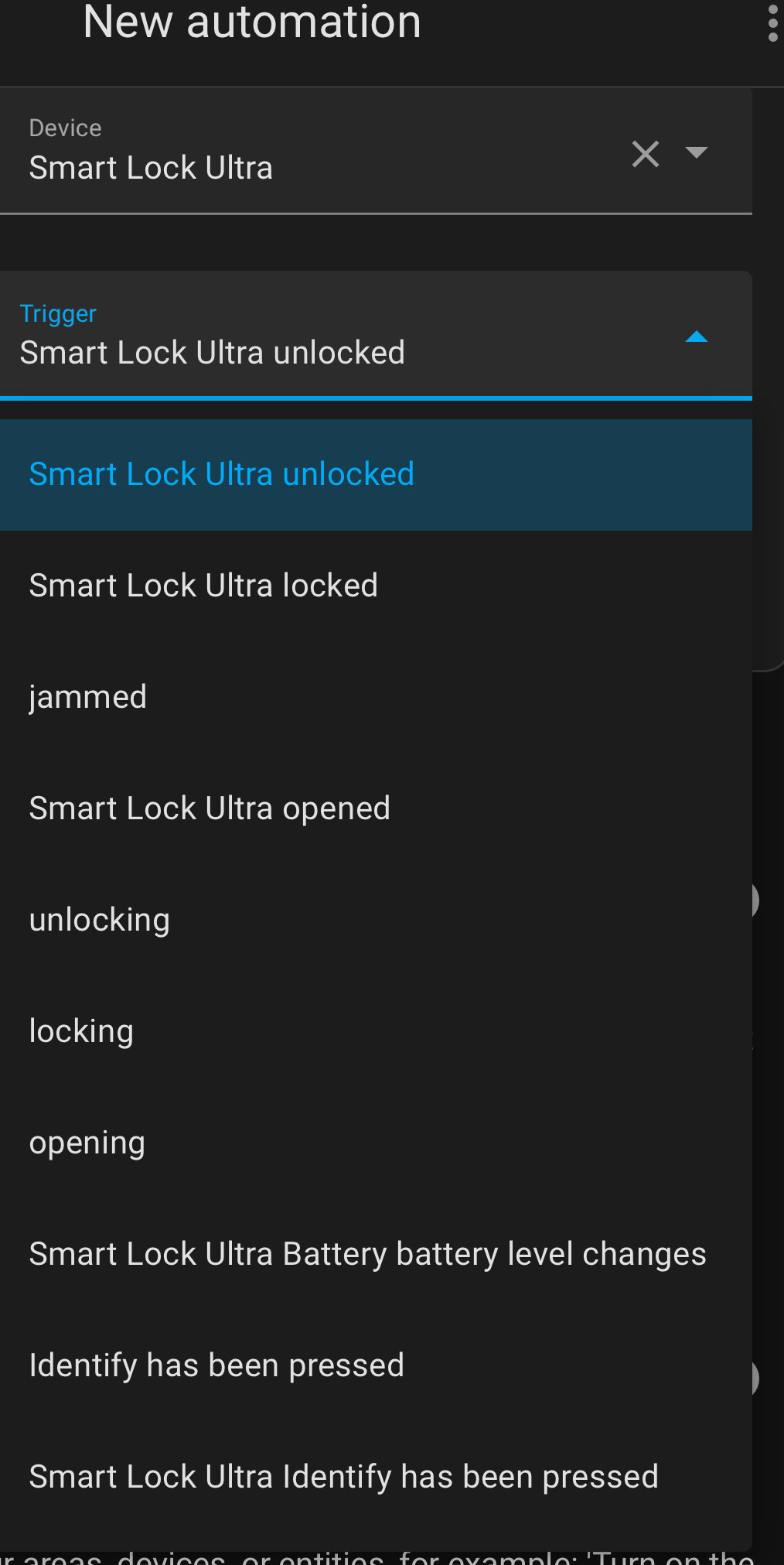This screenshot has height=1565, width=784.
Task: Select Smart Lock Ultra opened trigger
Action: pos(210,808)
